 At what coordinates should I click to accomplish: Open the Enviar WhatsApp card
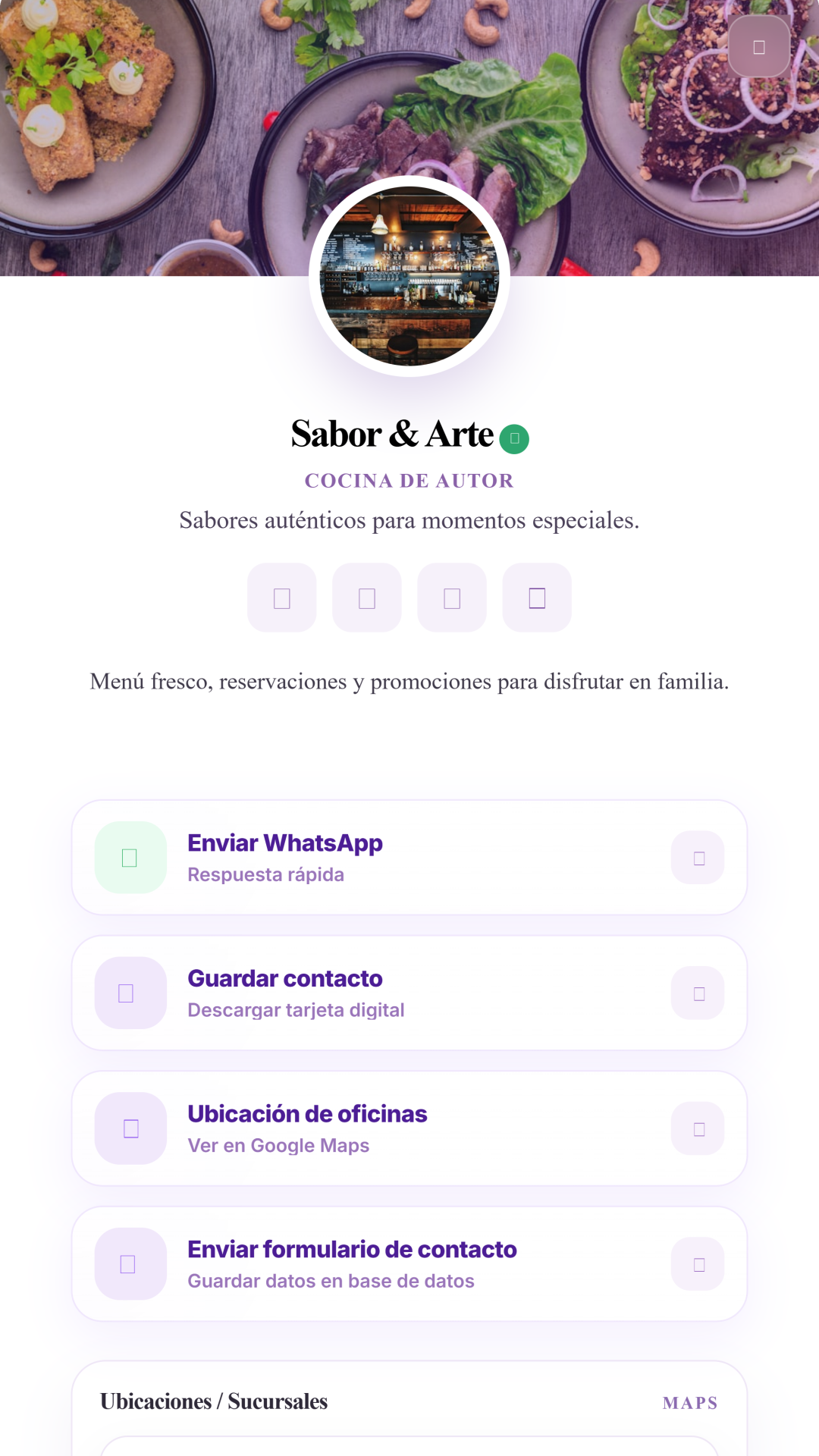[x=409, y=858]
